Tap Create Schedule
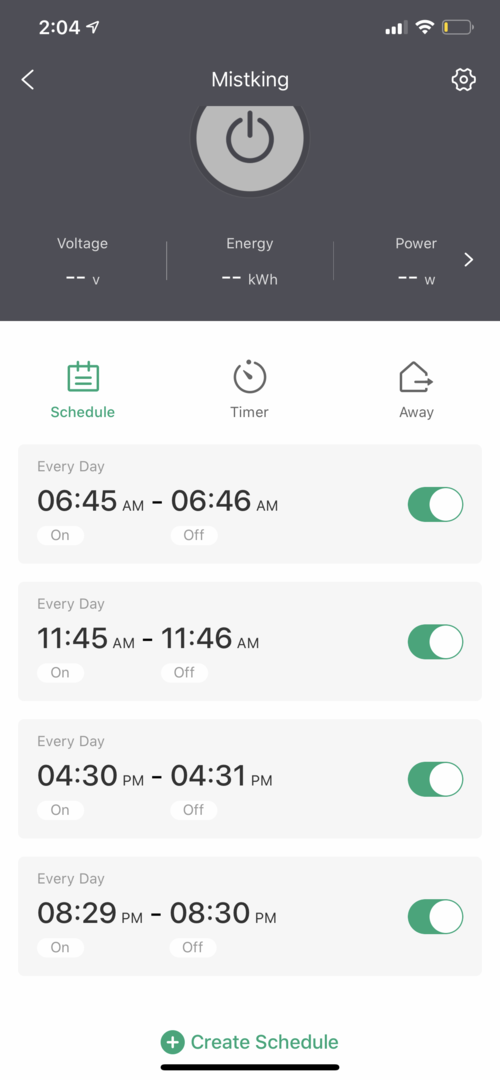 click(x=250, y=1042)
